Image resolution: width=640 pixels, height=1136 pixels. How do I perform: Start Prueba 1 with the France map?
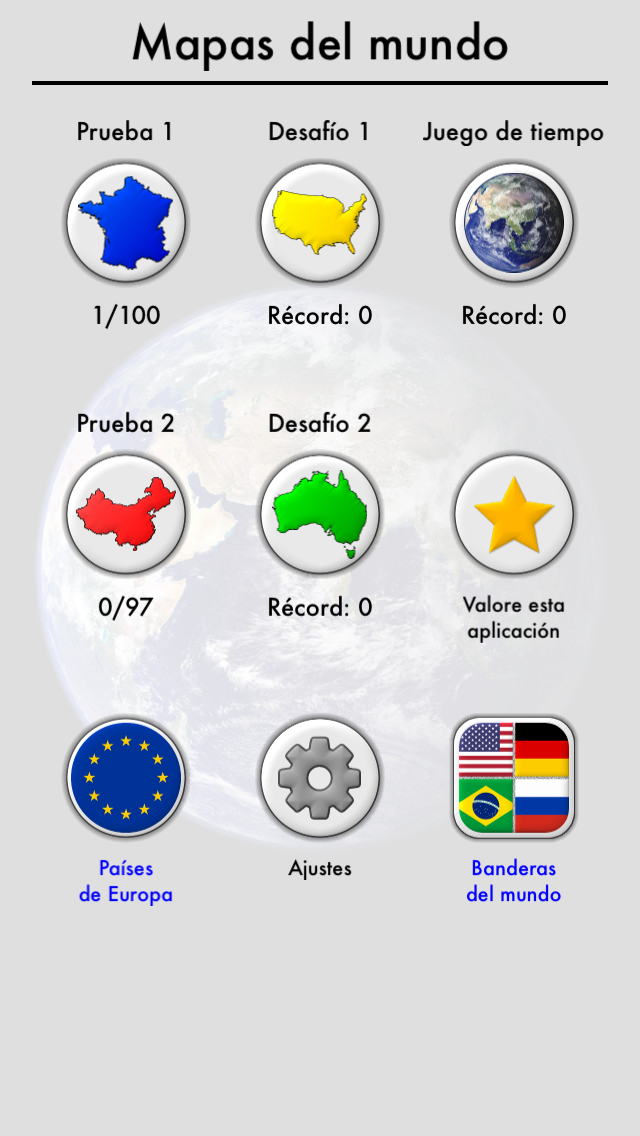pyautogui.click(x=126, y=222)
